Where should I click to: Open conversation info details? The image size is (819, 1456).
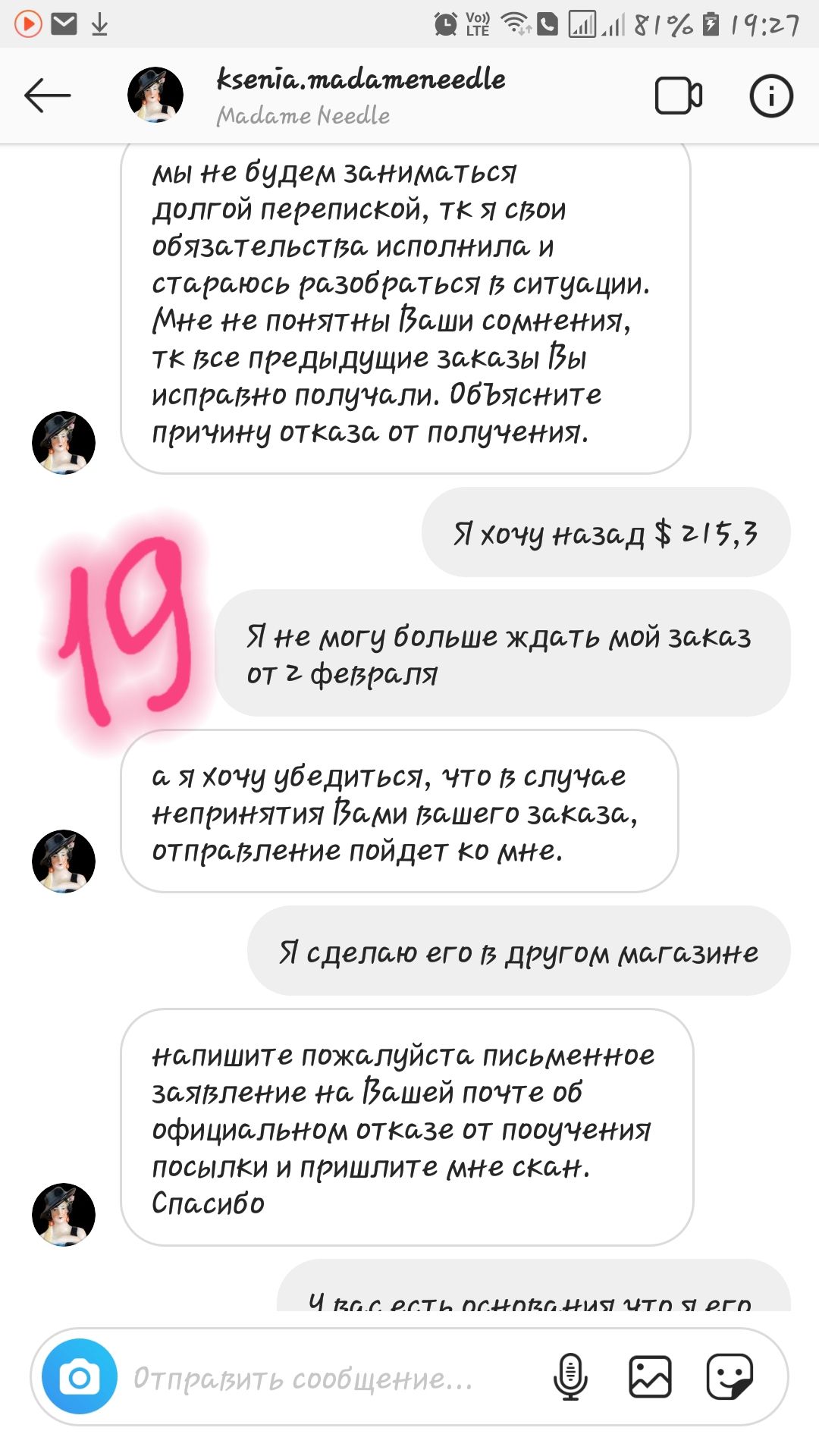tap(770, 96)
